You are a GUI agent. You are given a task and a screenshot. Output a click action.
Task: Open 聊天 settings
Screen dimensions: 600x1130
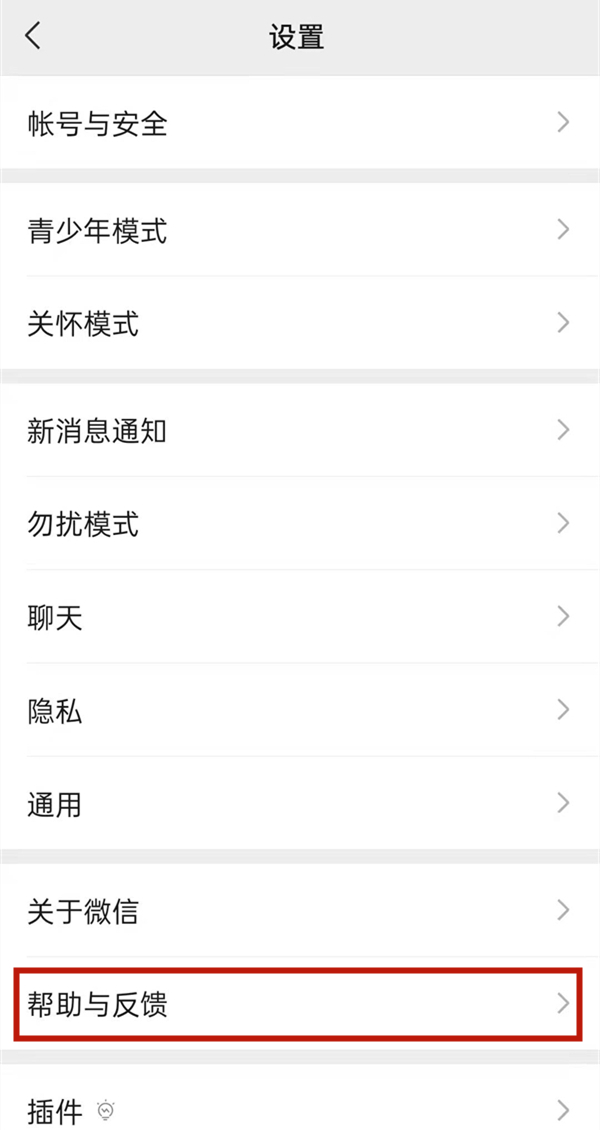click(300, 617)
